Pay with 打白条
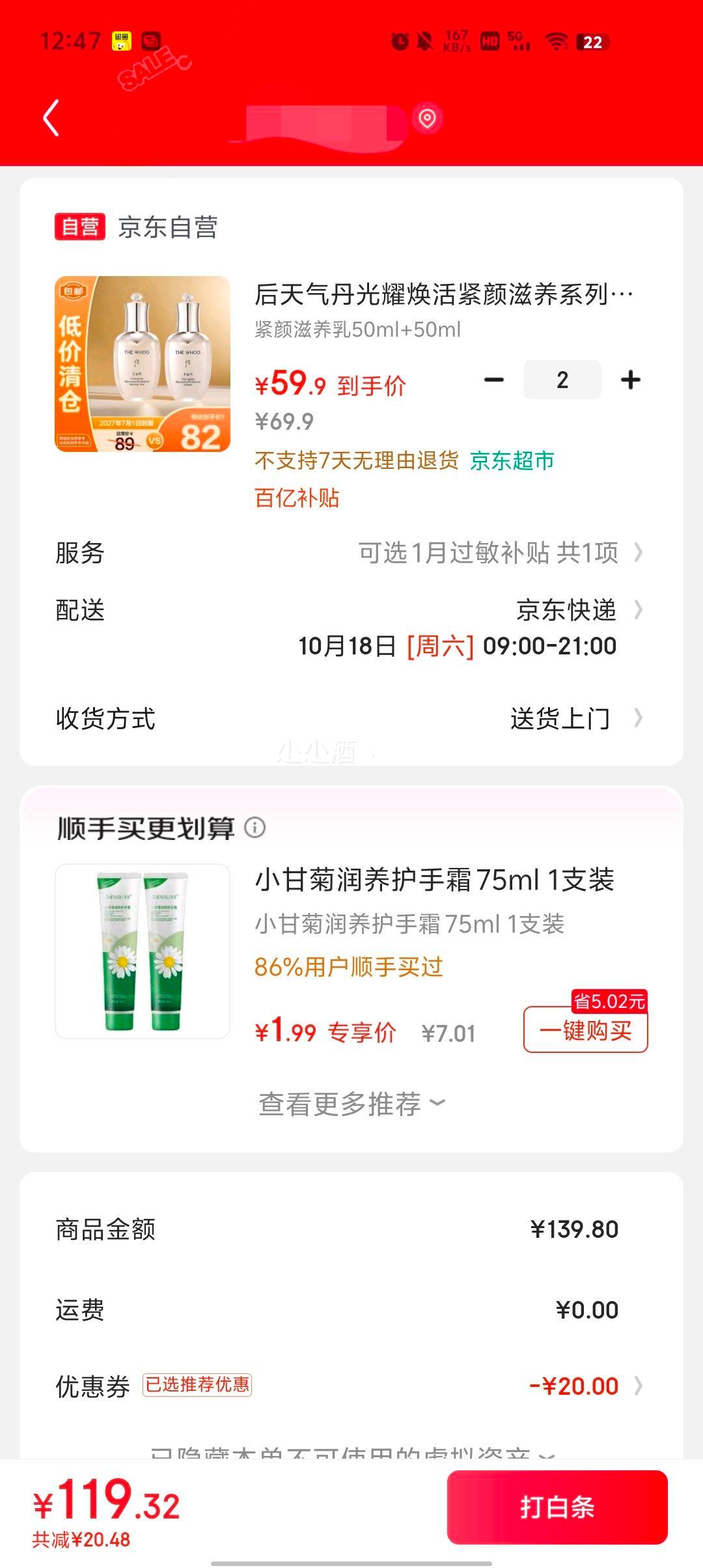Viewport: 703px width, 1568px height. tap(557, 1507)
